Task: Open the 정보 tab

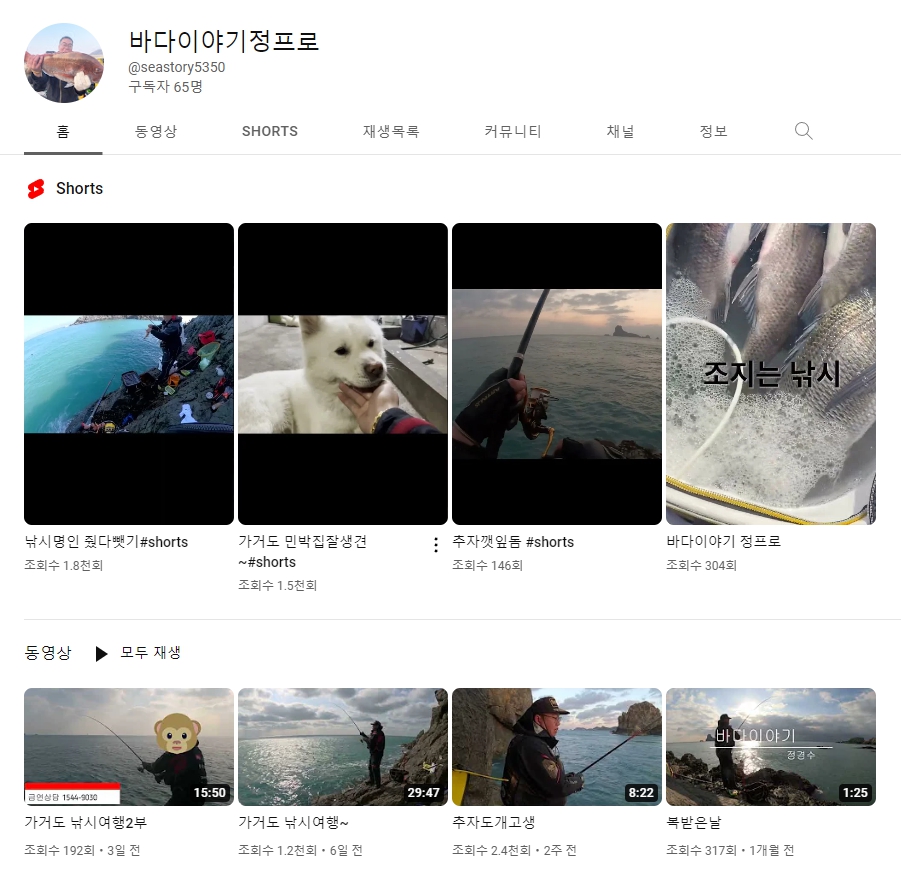Action: click(x=713, y=131)
